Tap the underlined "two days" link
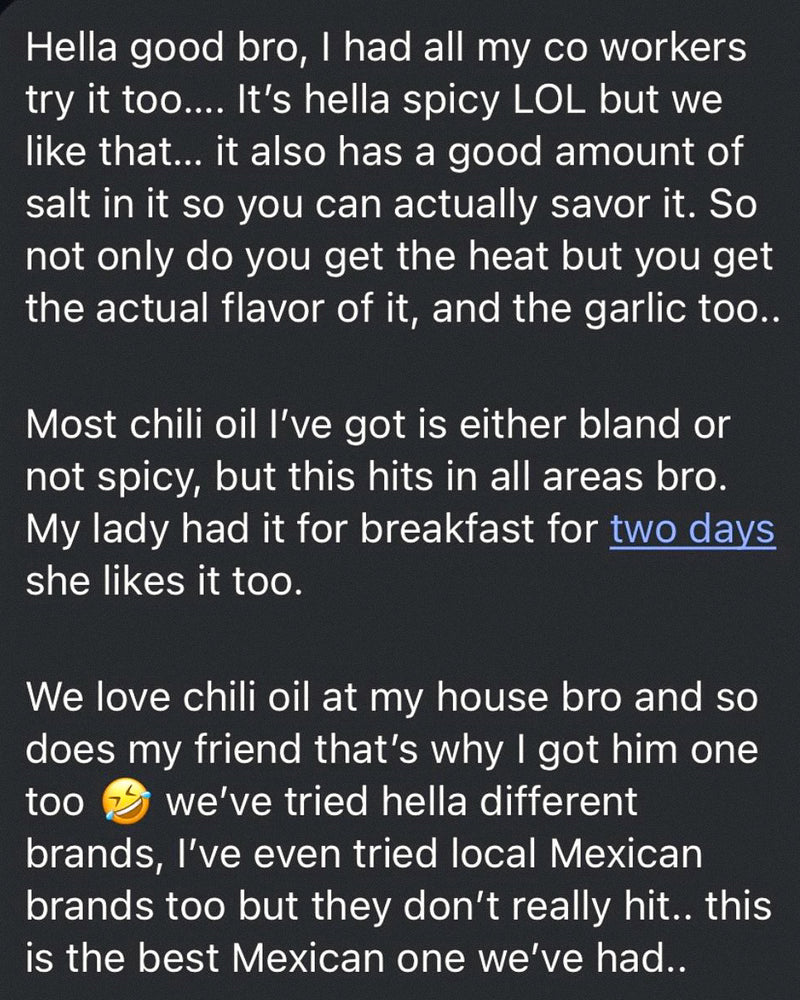The width and height of the screenshot is (800, 1000). coord(692,529)
